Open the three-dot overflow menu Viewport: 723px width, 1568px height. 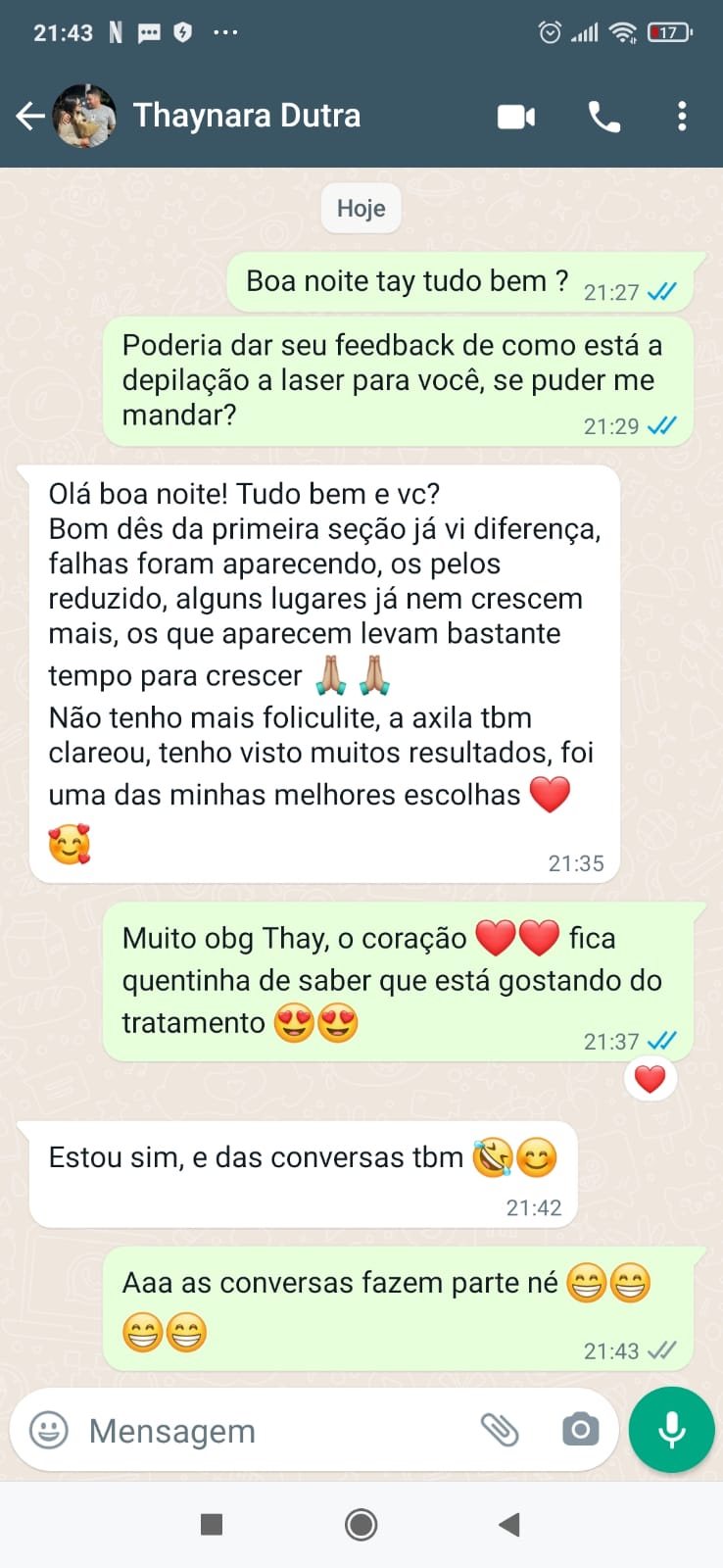tap(682, 117)
